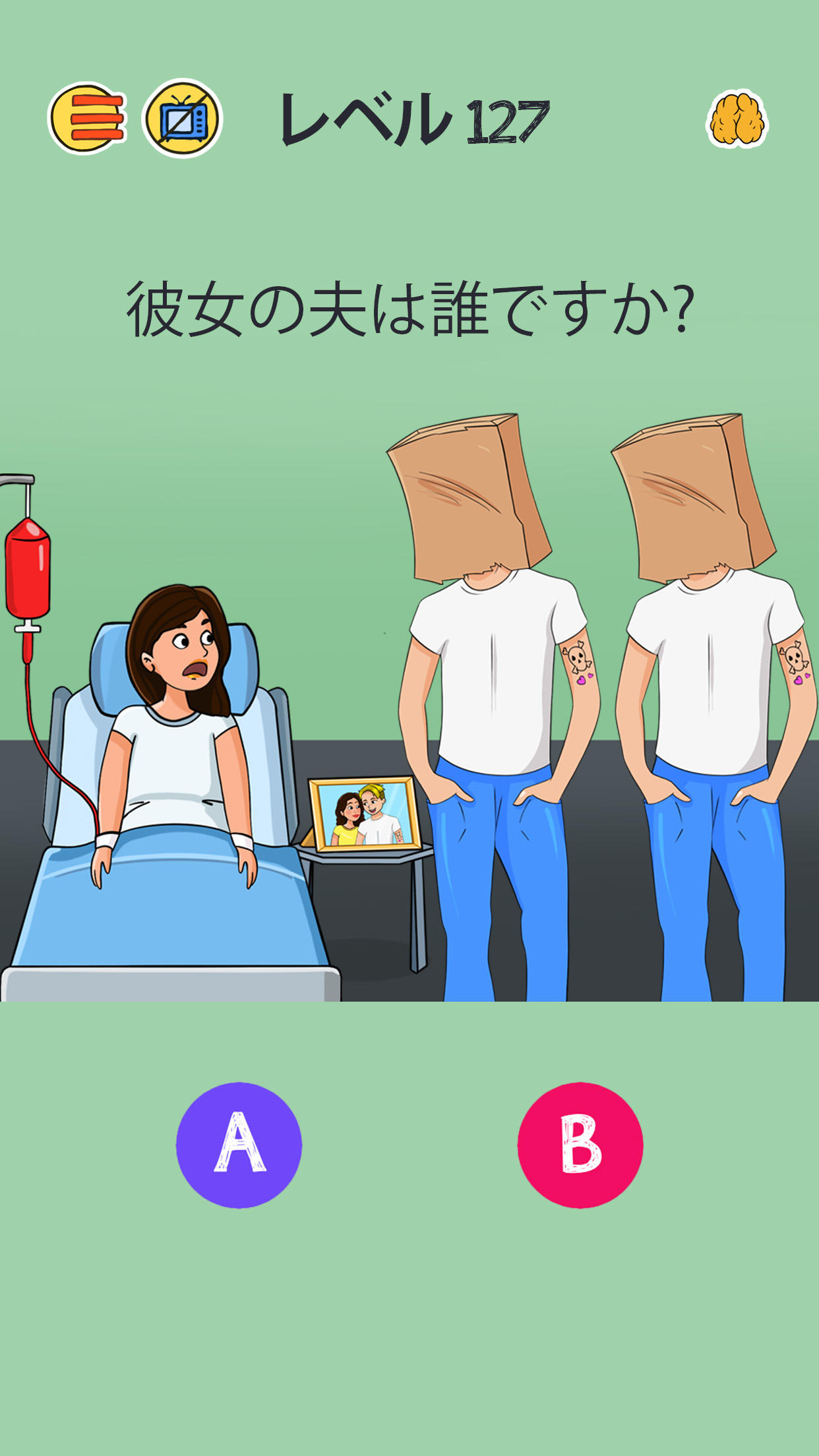
Task: Open the yellow hamburger menu
Action: click(x=87, y=119)
